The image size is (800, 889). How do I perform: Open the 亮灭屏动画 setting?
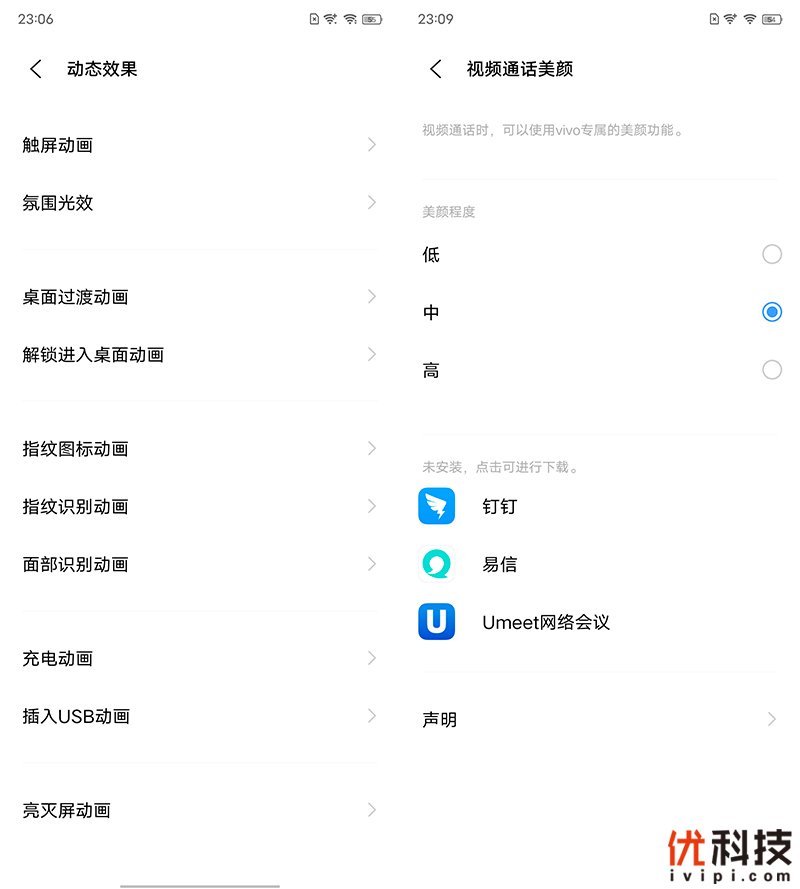199,811
